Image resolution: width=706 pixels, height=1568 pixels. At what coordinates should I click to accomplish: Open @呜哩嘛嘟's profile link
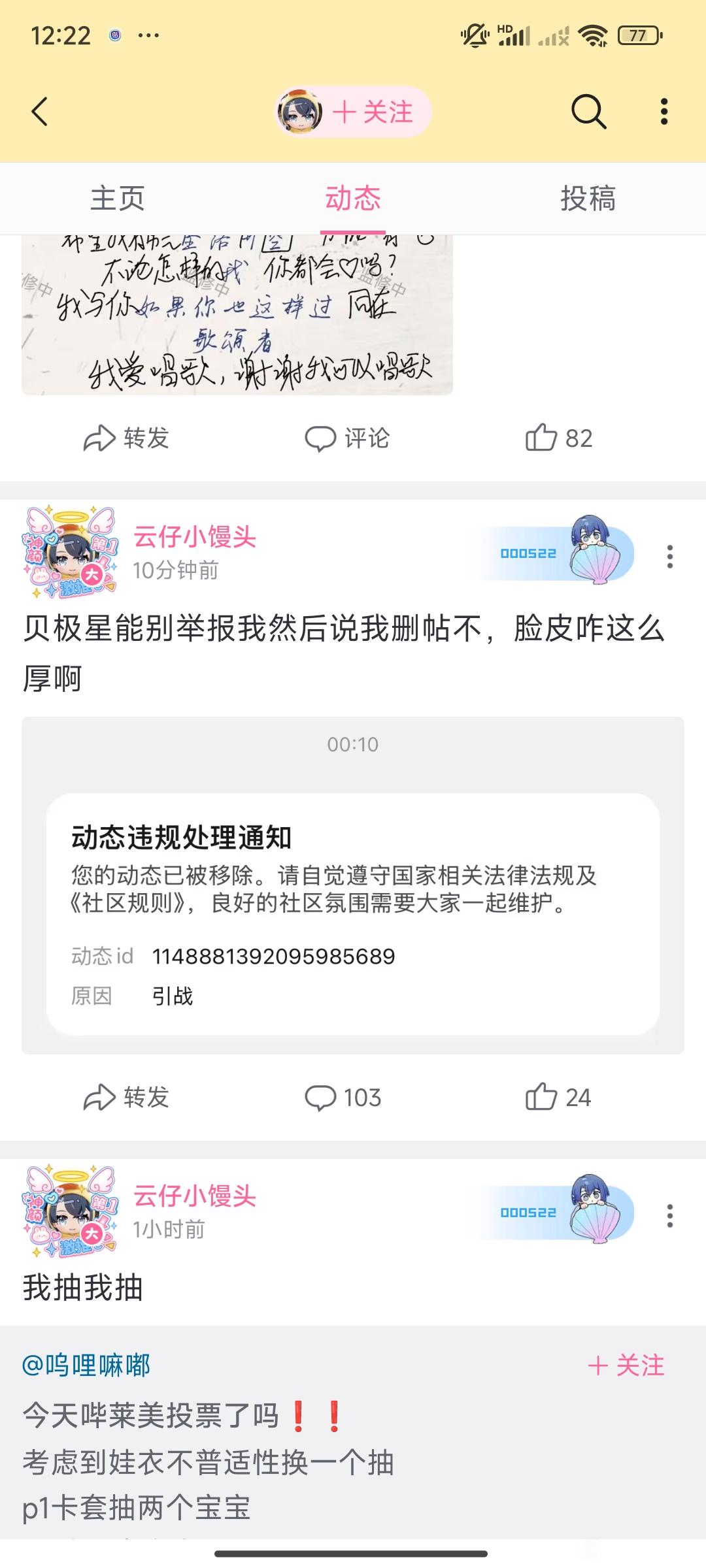[x=86, y=1365]
